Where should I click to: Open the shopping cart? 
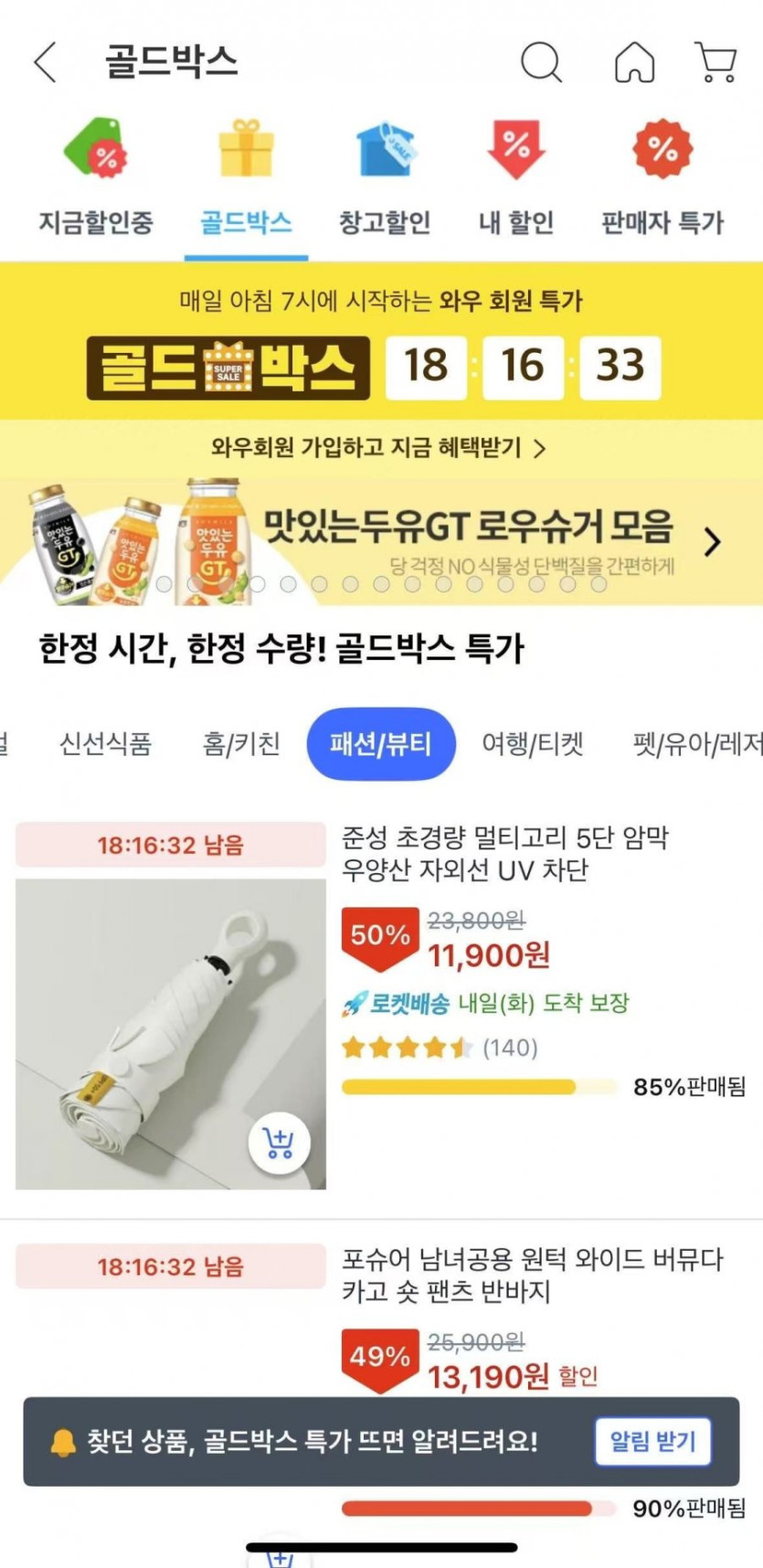tap(716, 62)
